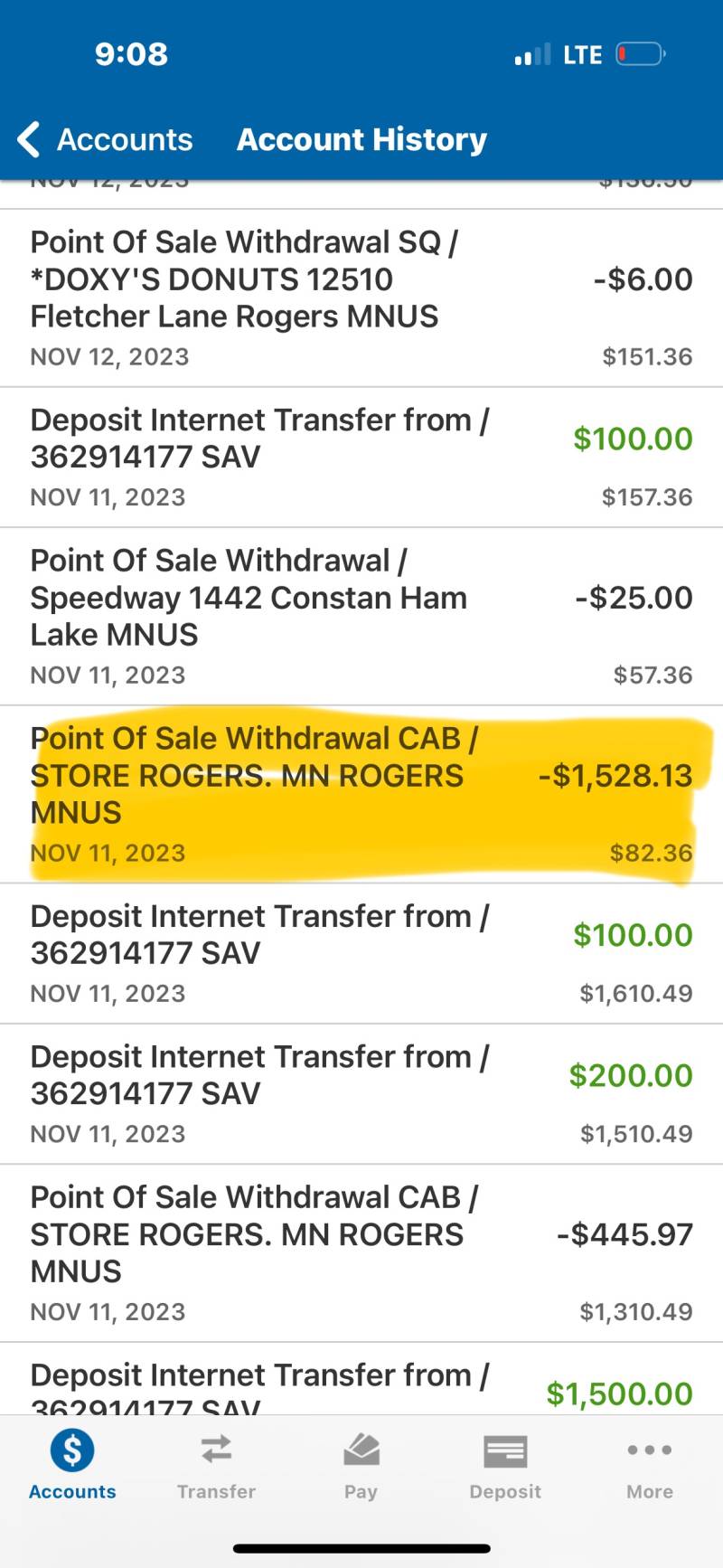The image size is (723, 1568).
Task: Open the $1,500.00 internet transfer deposit
Action: click(x=361, y=1379)
